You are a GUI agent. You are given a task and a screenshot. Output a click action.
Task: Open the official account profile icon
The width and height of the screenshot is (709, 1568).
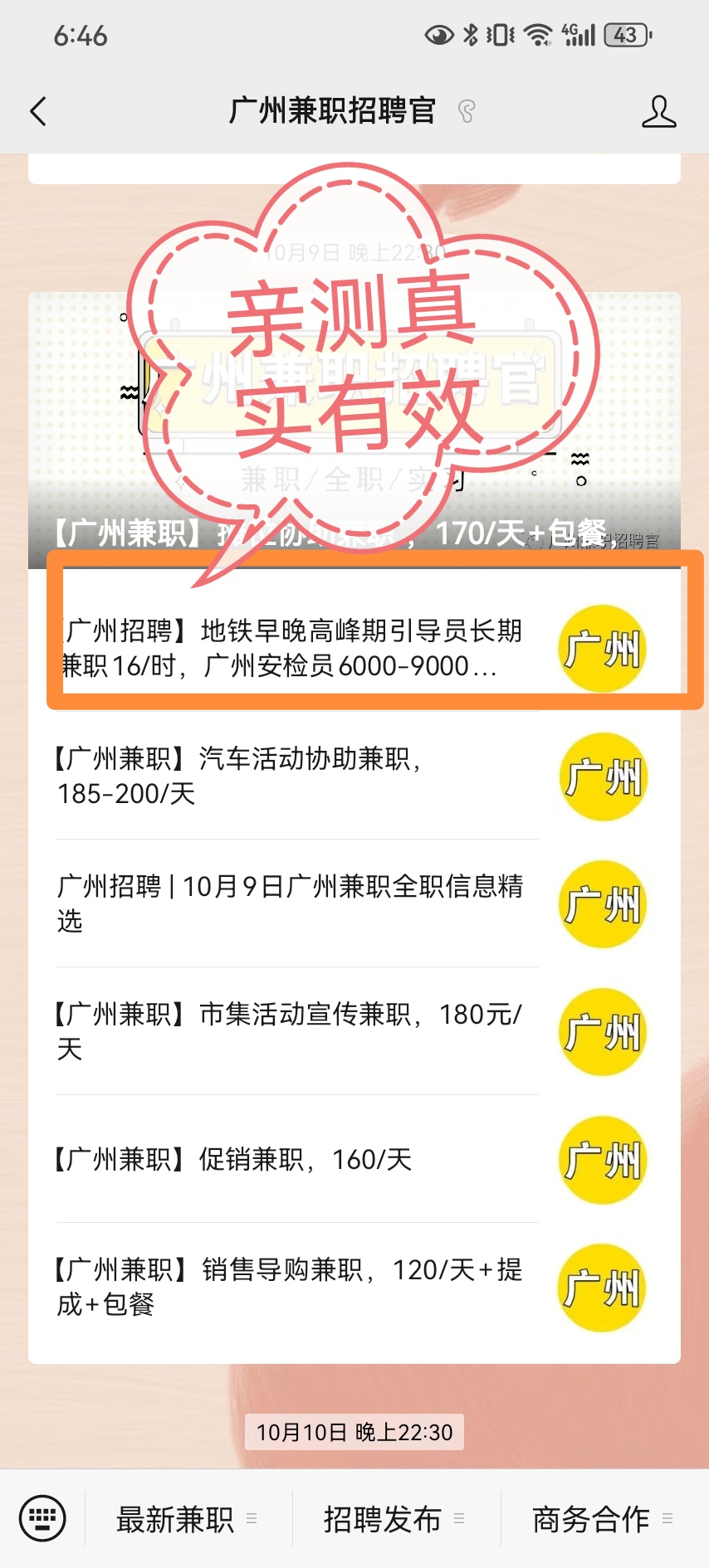(658, 111)
